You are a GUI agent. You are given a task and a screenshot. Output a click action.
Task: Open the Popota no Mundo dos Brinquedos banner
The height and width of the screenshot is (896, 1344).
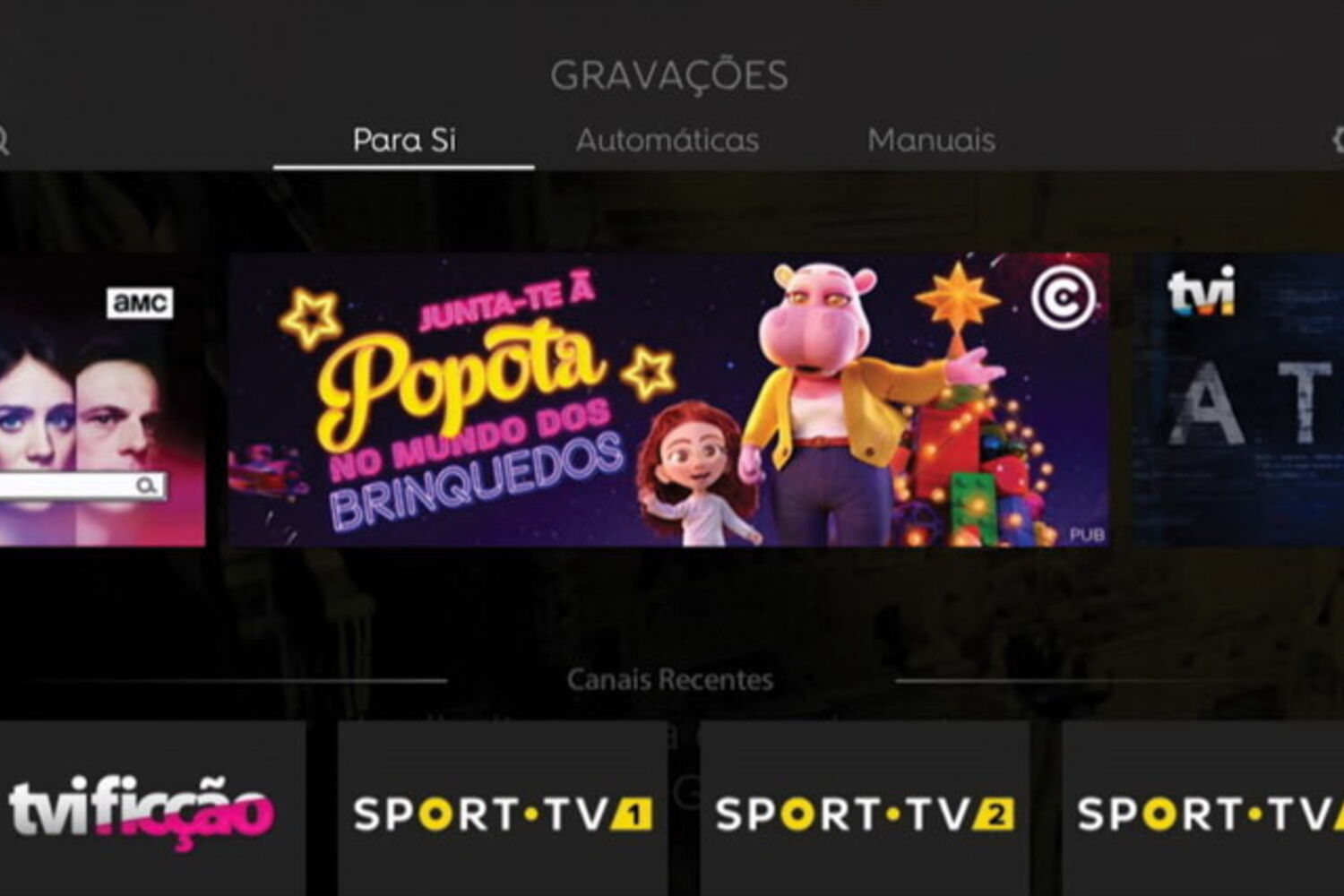tap(668, 400)
